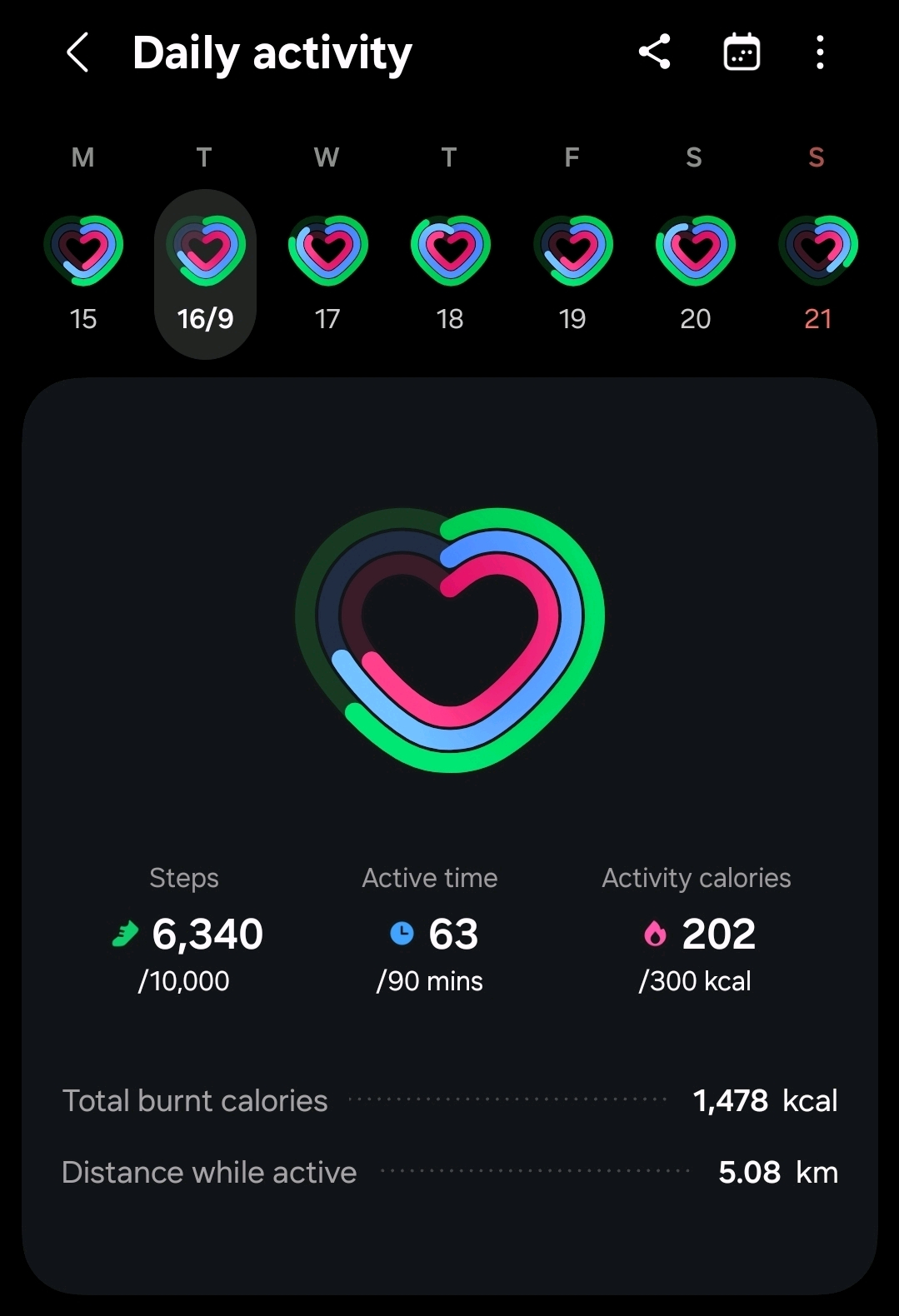Open the calendar date picker
Image resolution: width=899 pixels, height=1316 pixels.
pyautogui.click(x=741, y=52)
